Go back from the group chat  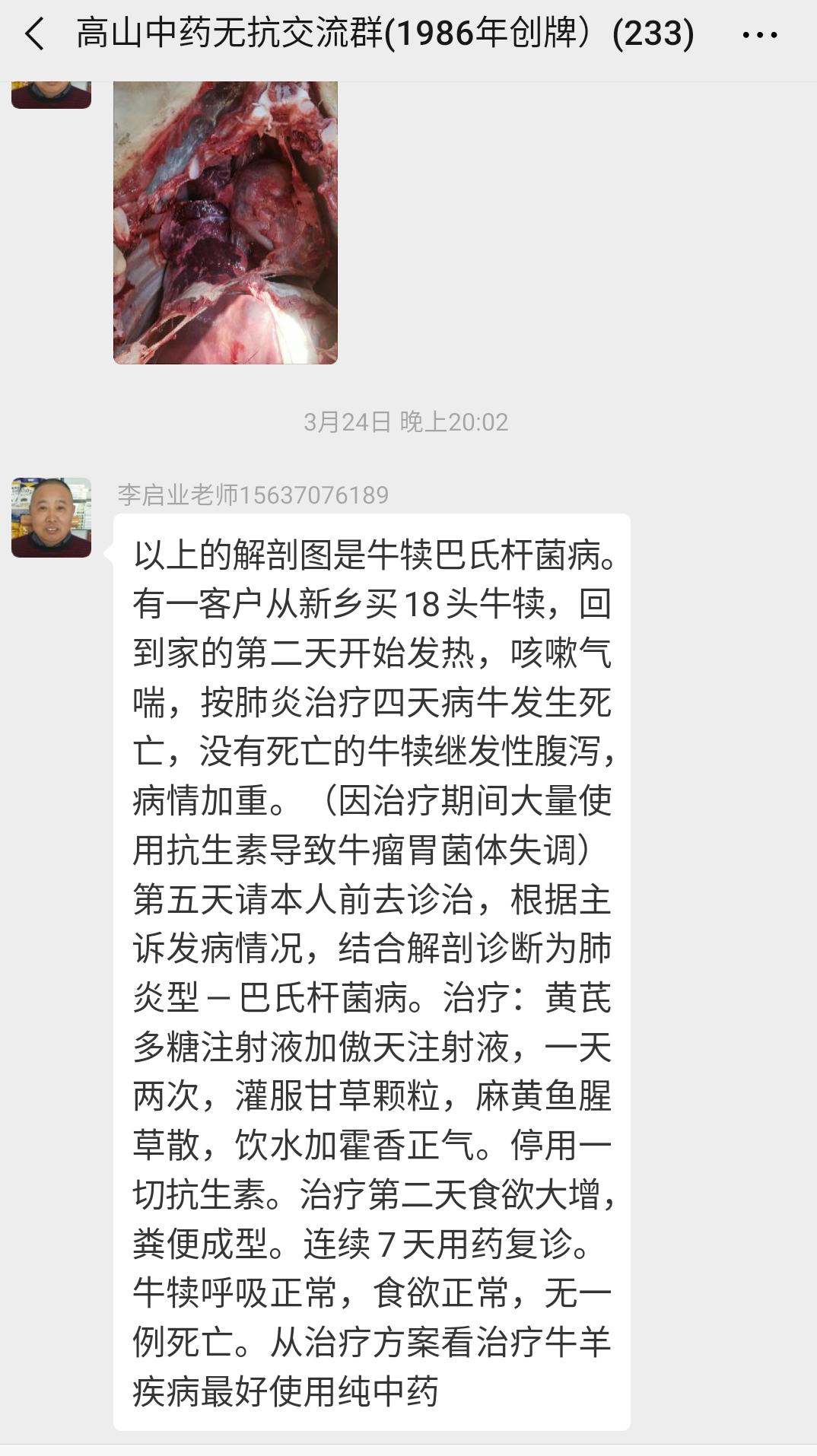(35, 35)
